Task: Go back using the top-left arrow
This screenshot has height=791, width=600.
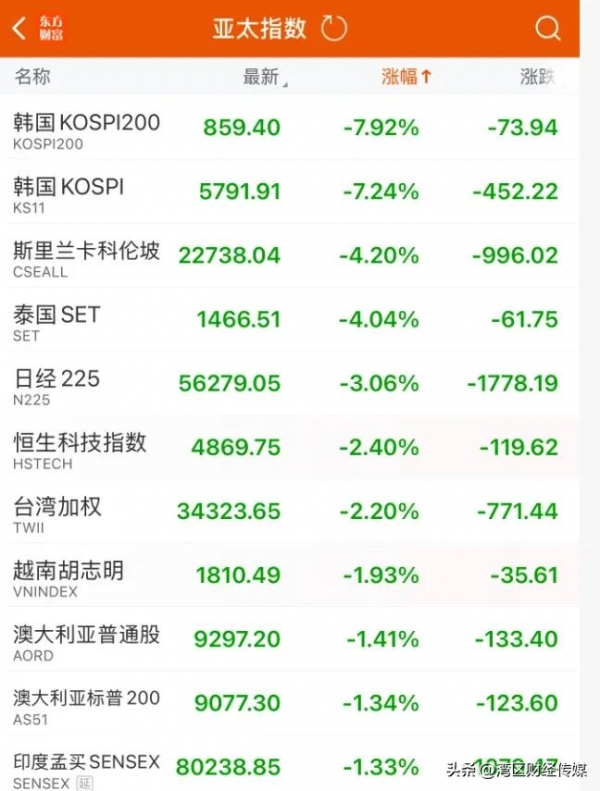Action: 19,28
